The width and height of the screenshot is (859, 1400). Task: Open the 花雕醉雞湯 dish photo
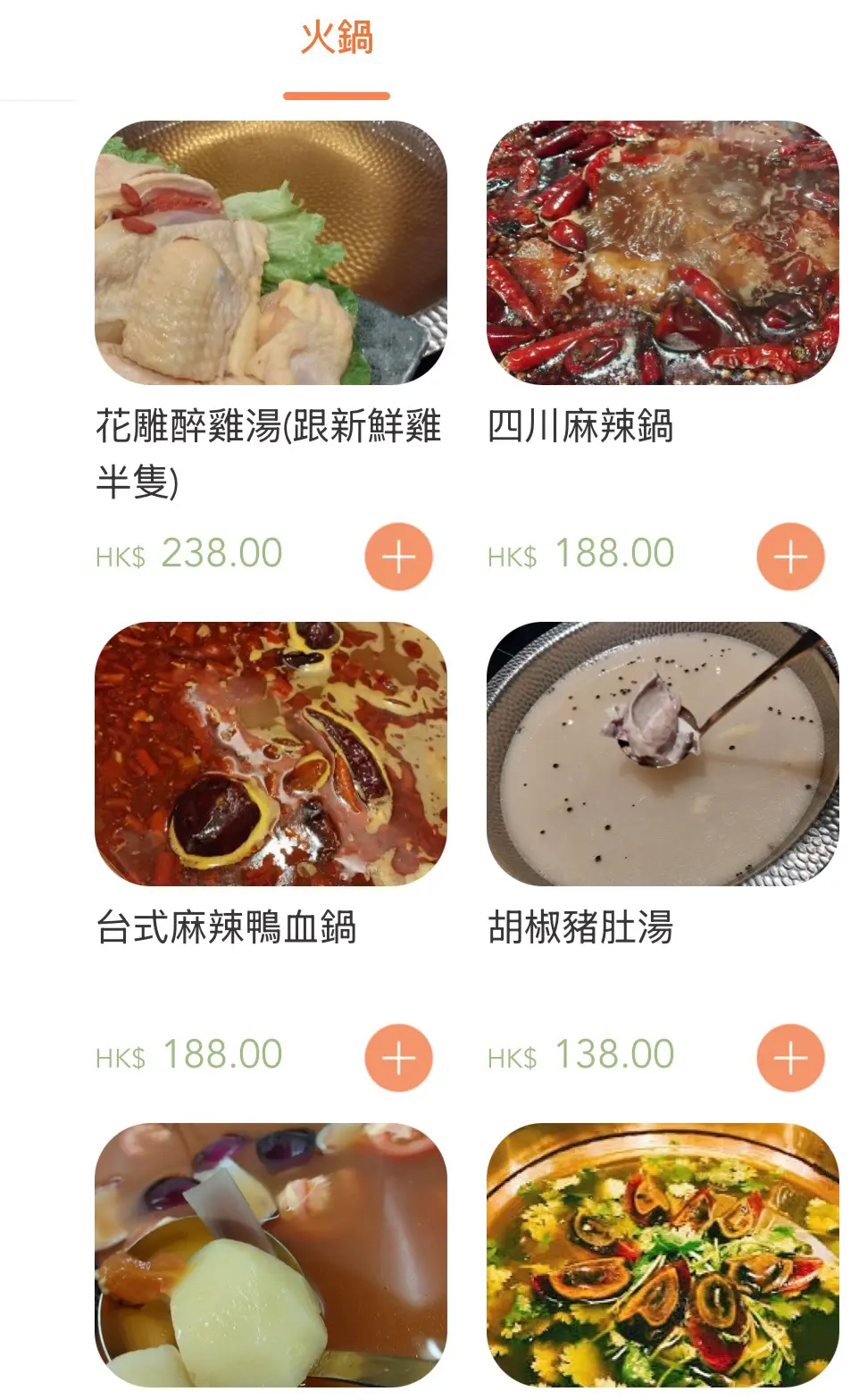(x=271, y=253)
